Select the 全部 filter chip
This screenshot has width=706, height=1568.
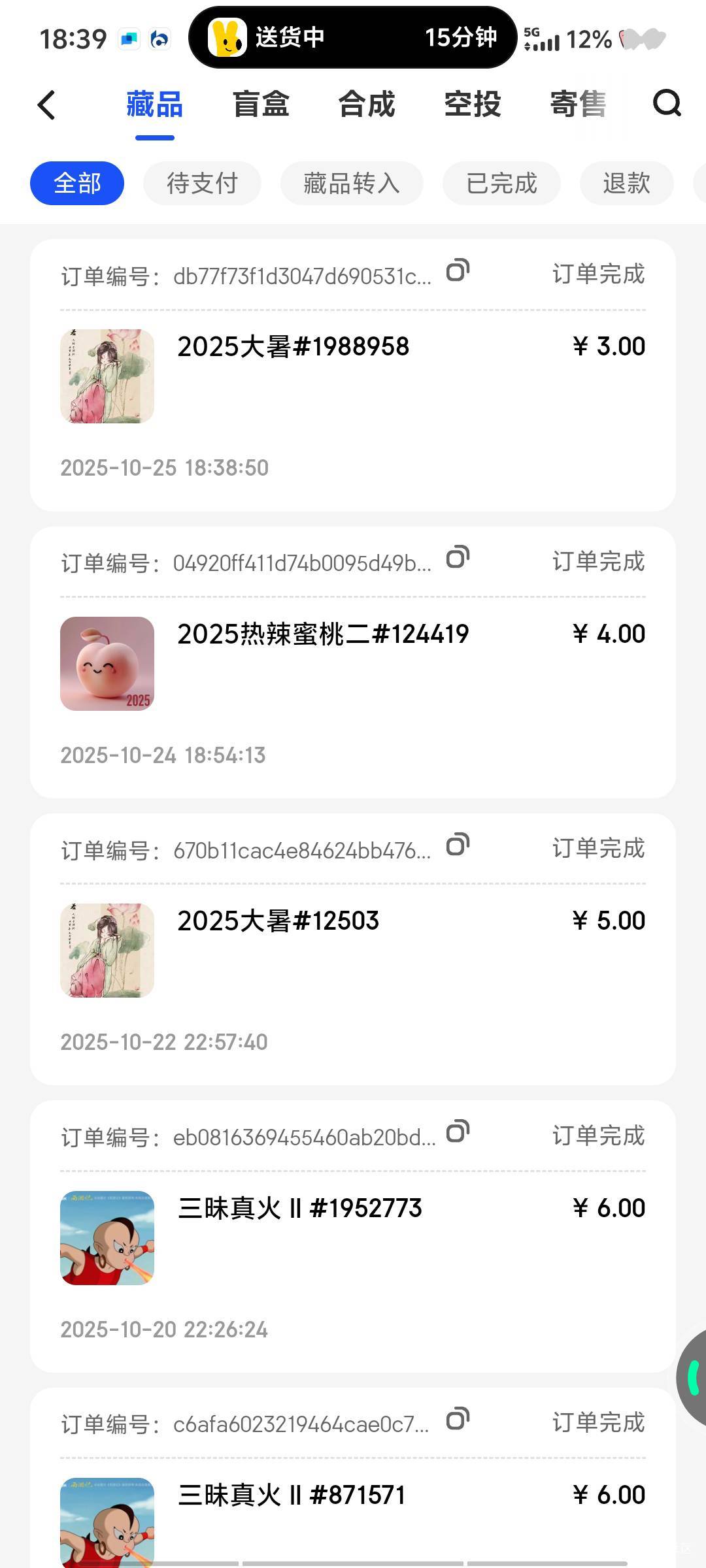pos(77,184)
